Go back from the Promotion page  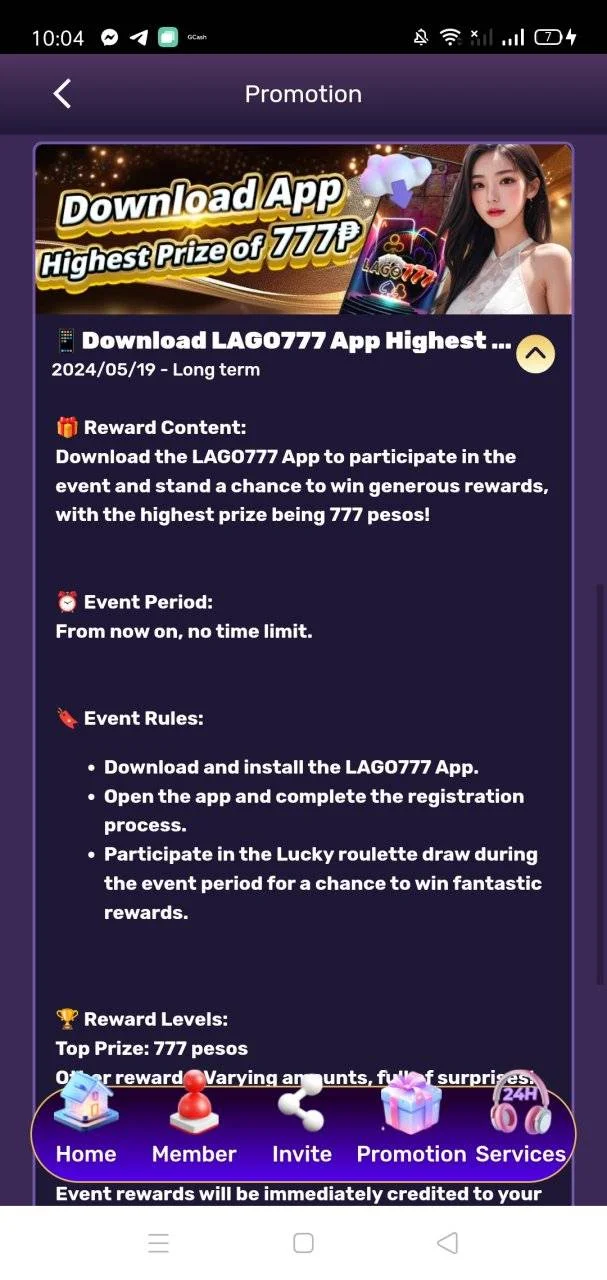pos(62,94)
